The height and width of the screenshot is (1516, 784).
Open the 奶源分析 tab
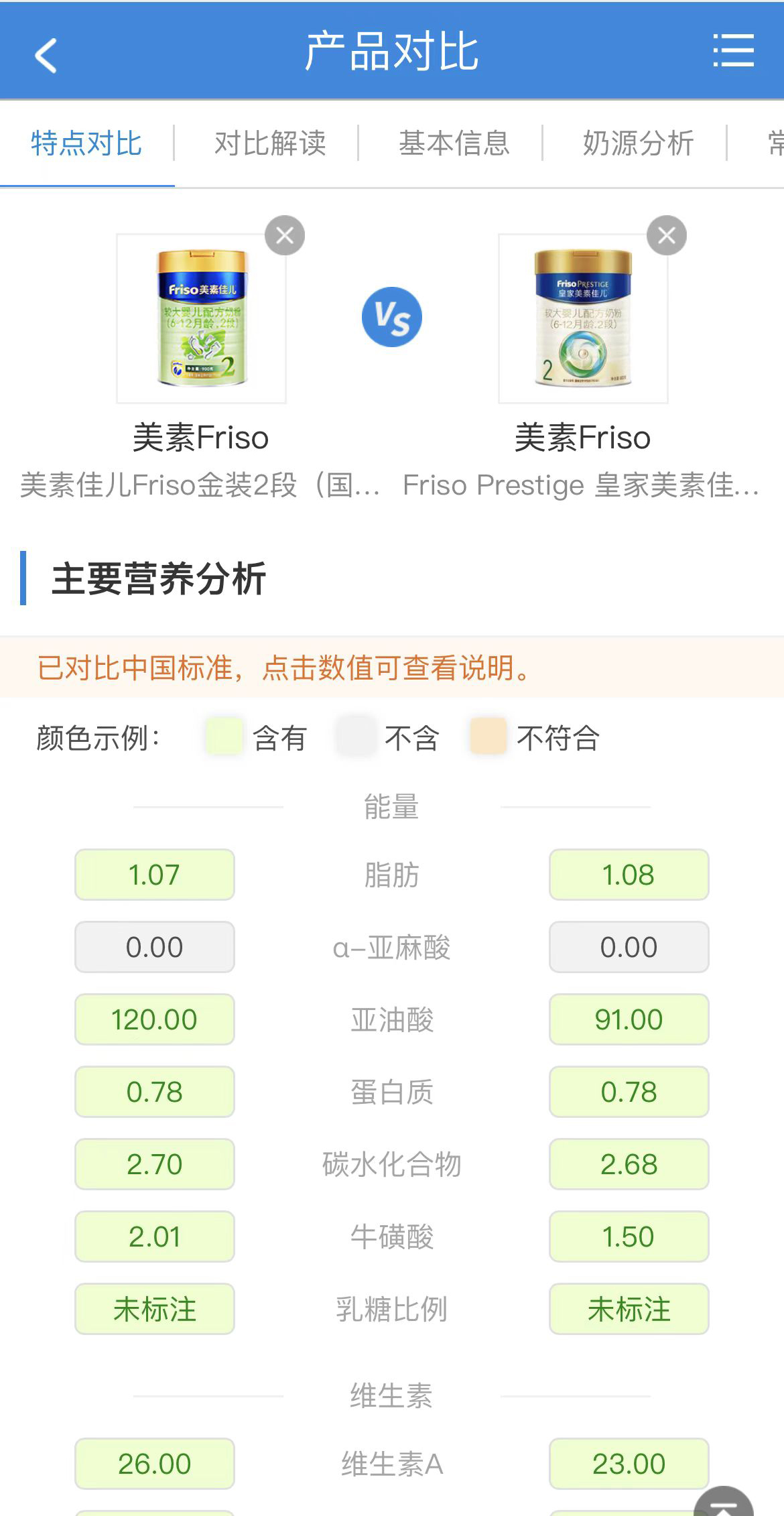pyautogui.click(x=638, y=143)
